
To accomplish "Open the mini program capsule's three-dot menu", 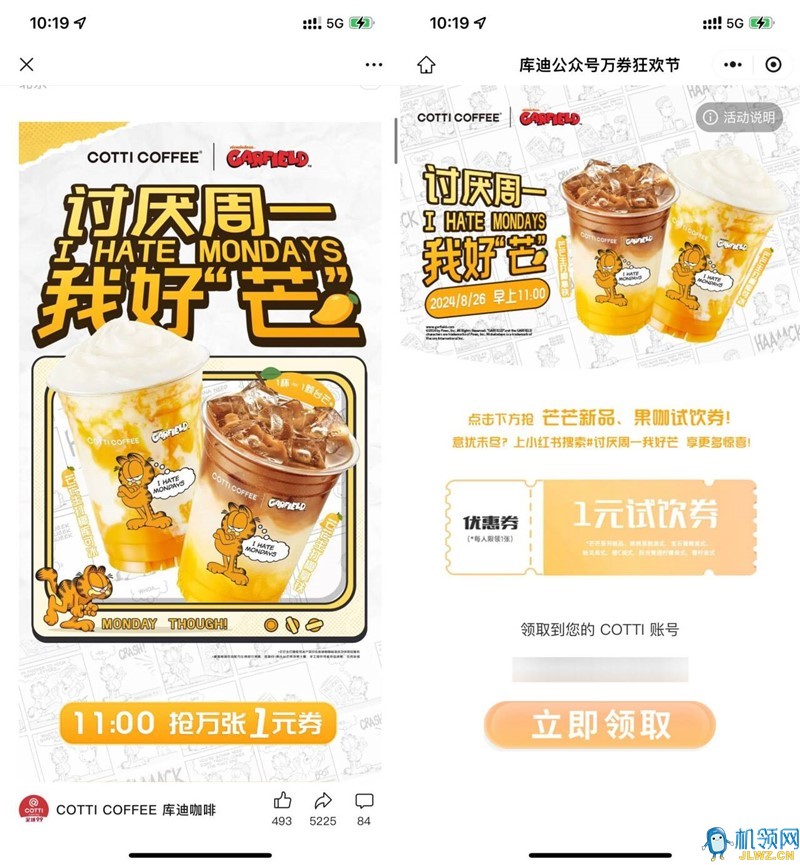I will click(733, 64).
